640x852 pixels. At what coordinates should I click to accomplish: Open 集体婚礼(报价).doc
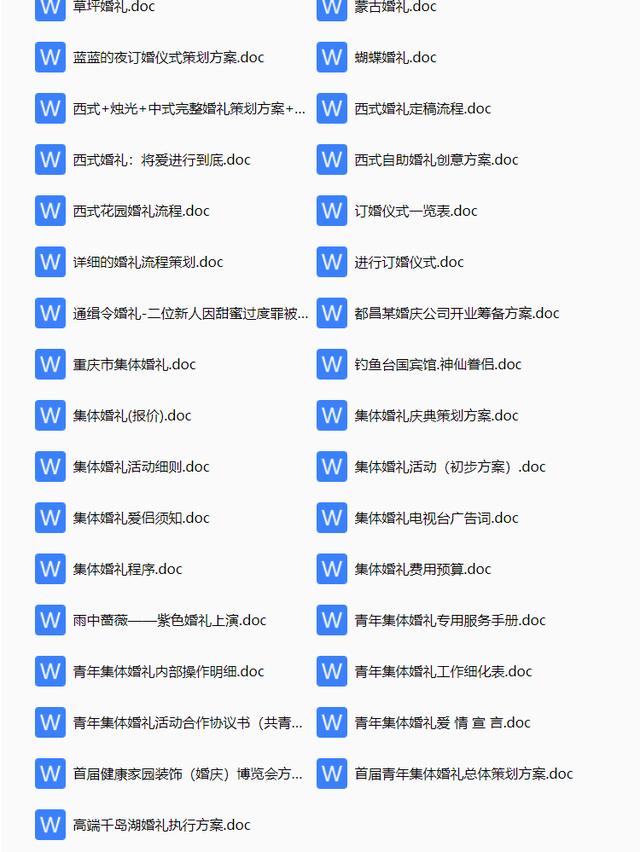click(x=131, y=415)
